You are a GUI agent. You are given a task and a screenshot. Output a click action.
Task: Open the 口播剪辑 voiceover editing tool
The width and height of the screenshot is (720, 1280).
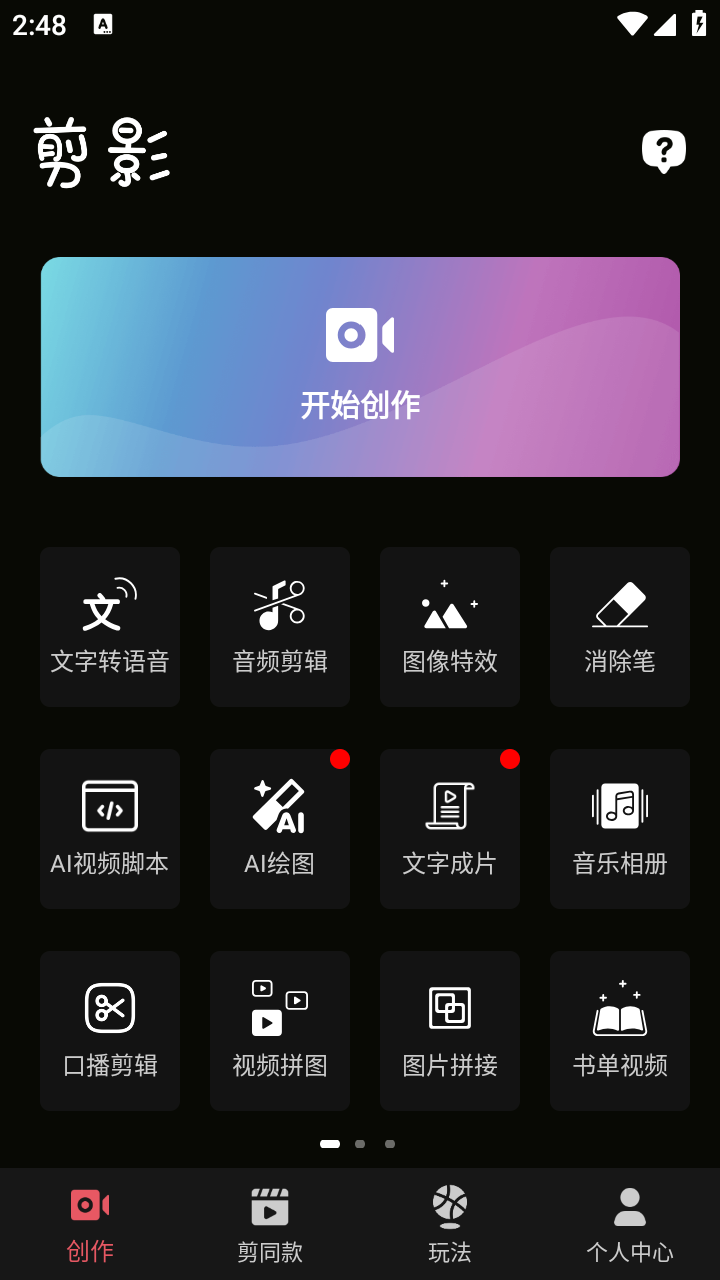coord(110,1030)
